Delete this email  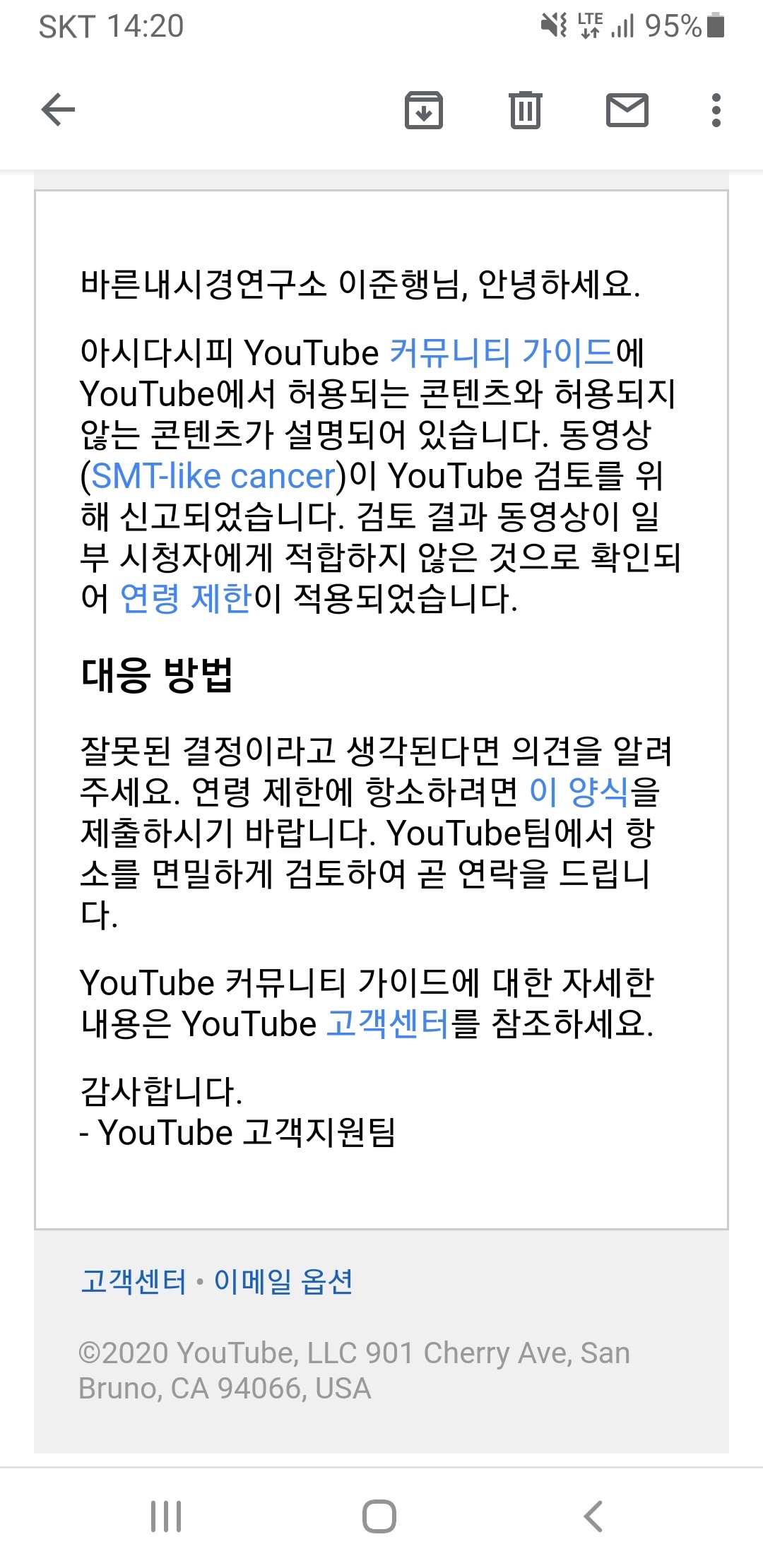point(526,110)
